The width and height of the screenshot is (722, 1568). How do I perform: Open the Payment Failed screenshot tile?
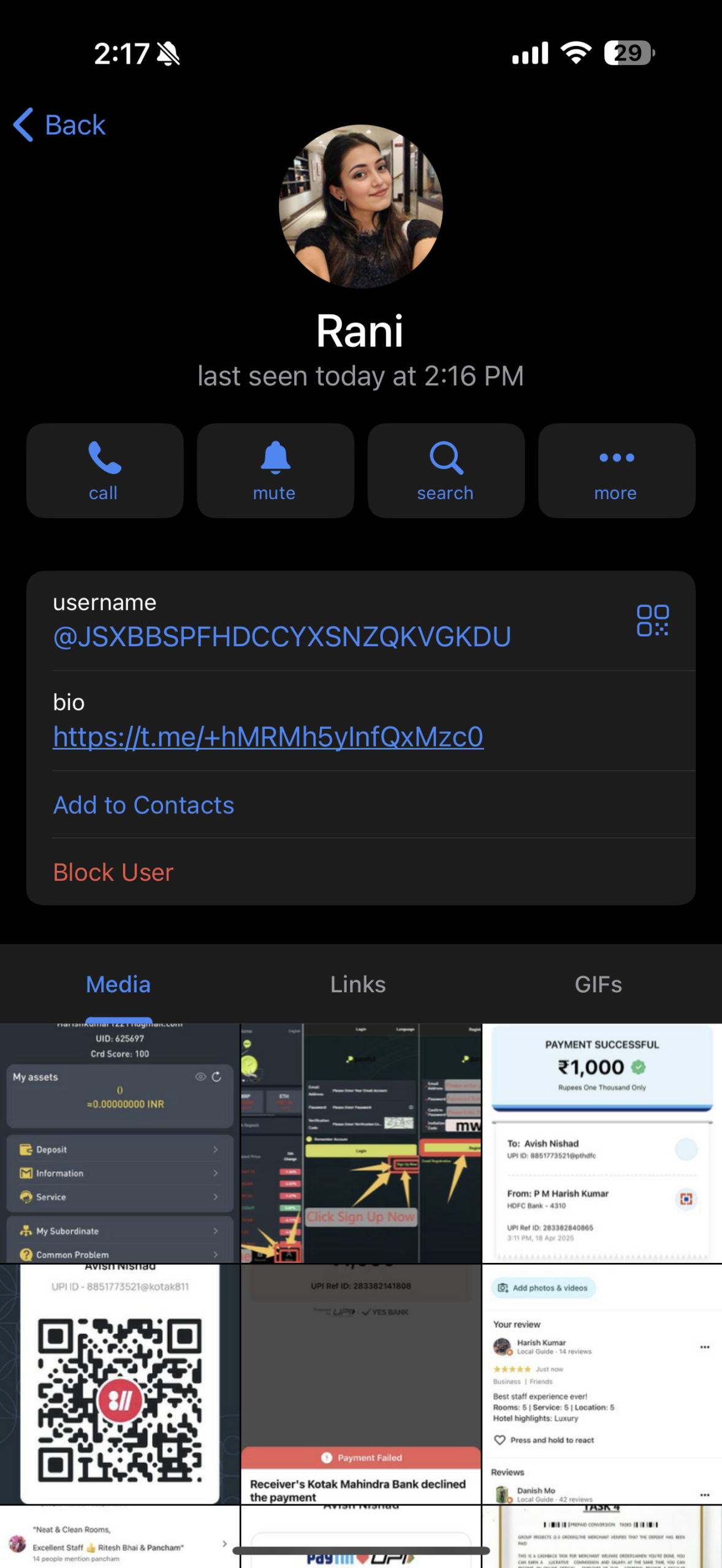pos(361,1383)
